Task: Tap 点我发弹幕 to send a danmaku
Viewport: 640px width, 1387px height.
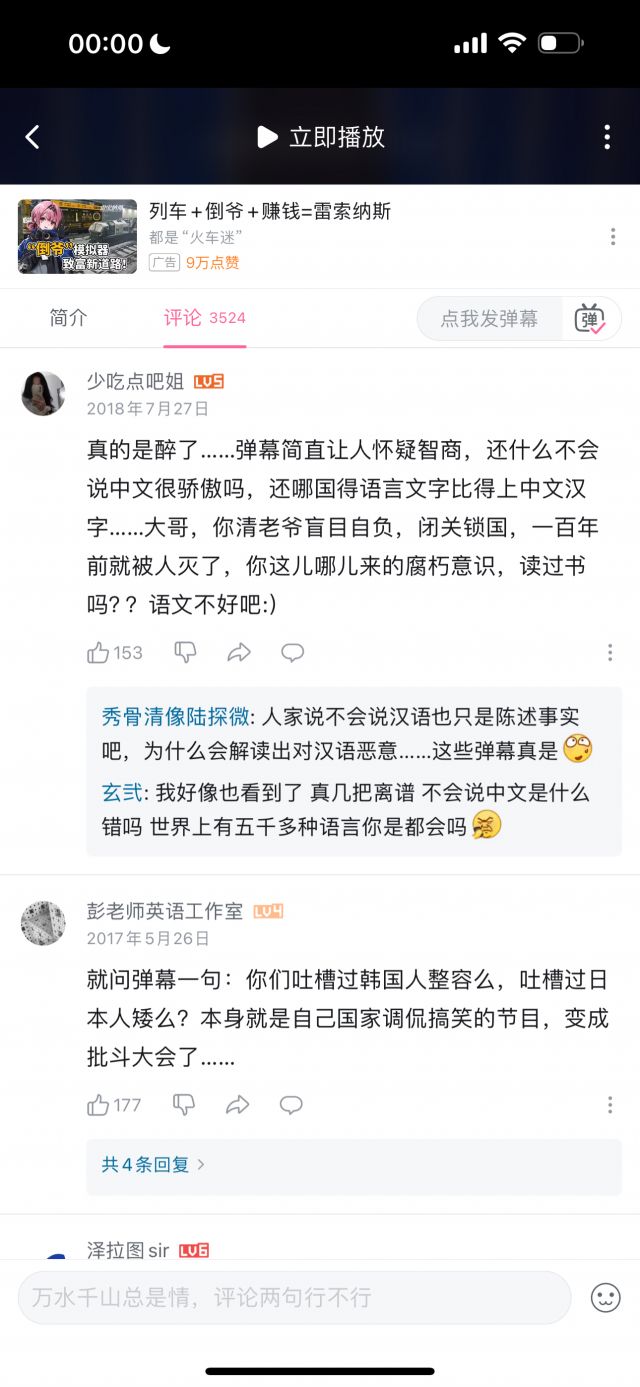Action: click(x=489, y=319)
